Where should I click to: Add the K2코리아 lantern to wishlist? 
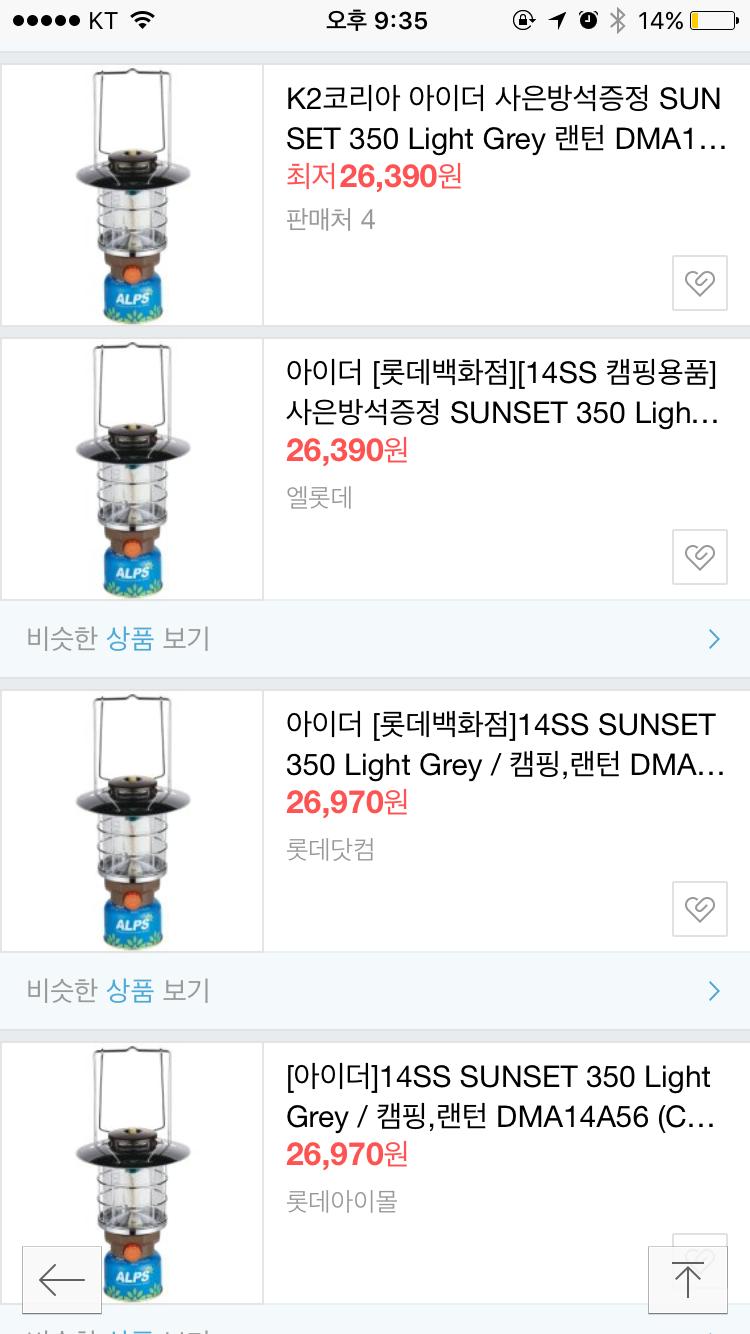point(699,284)
